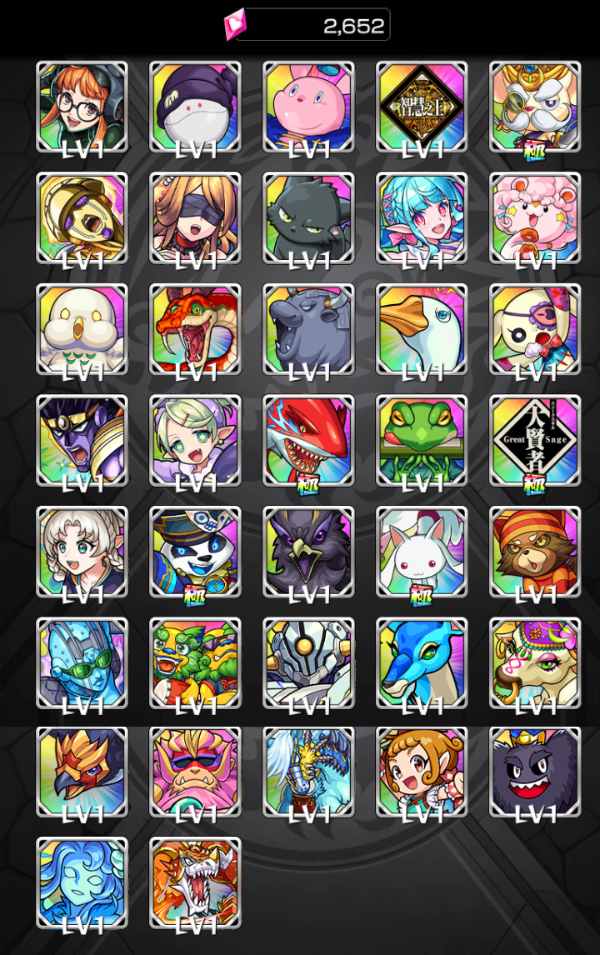
Task: Select the orange roaring tiger monster
Action: (x=195, y=883)
